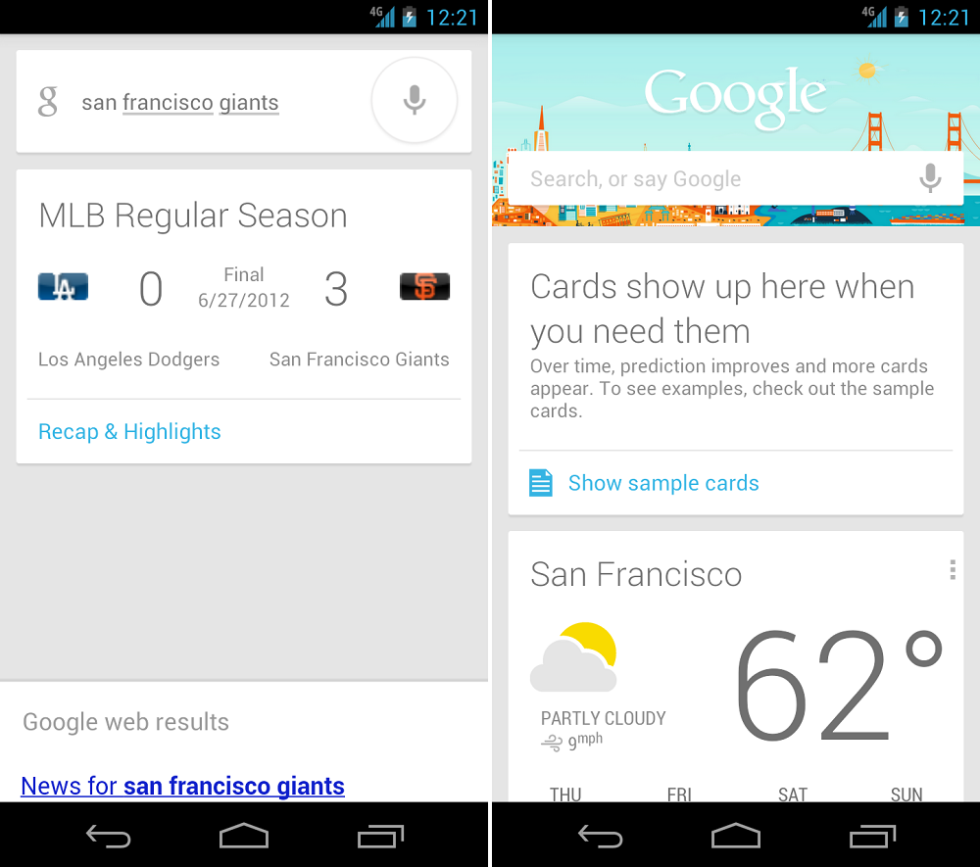Open Recap & Highlights for the game
The height and width of the screenshot is (867, 980).
[130, 432]
